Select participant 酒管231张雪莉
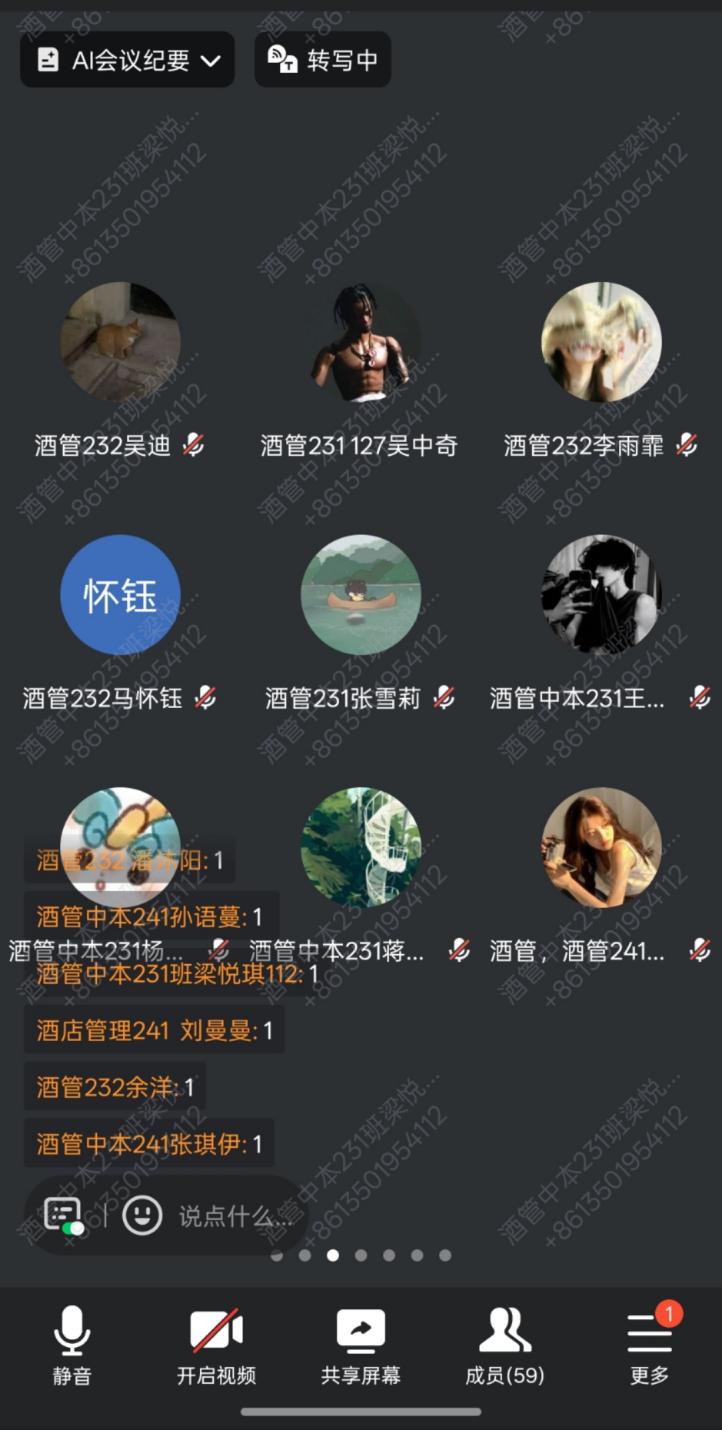The width and height of the screenshot is (722, 1430). [360, 594]
